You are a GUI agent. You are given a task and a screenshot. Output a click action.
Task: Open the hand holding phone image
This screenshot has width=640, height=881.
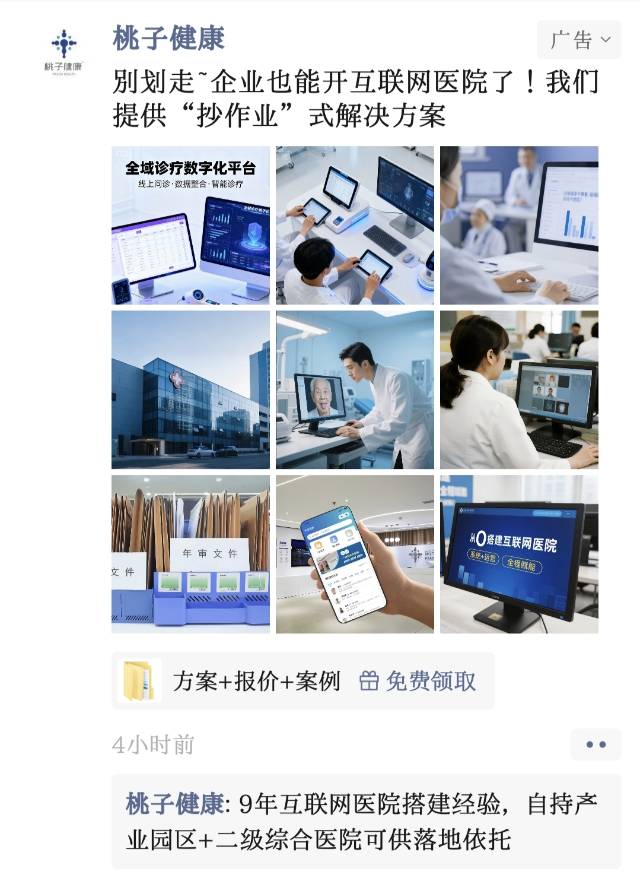point(354,553)
